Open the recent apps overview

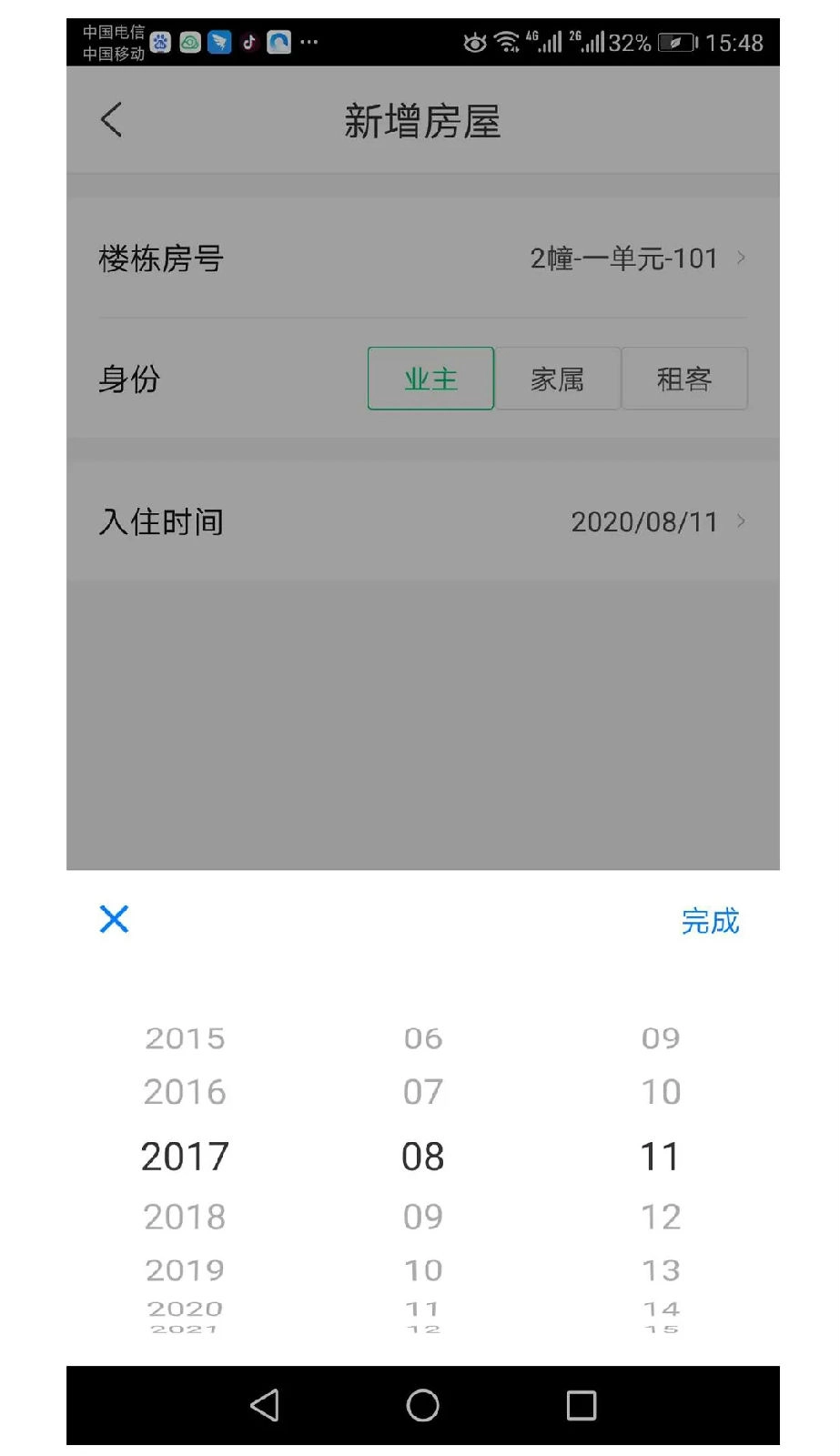click(581, 1405)
